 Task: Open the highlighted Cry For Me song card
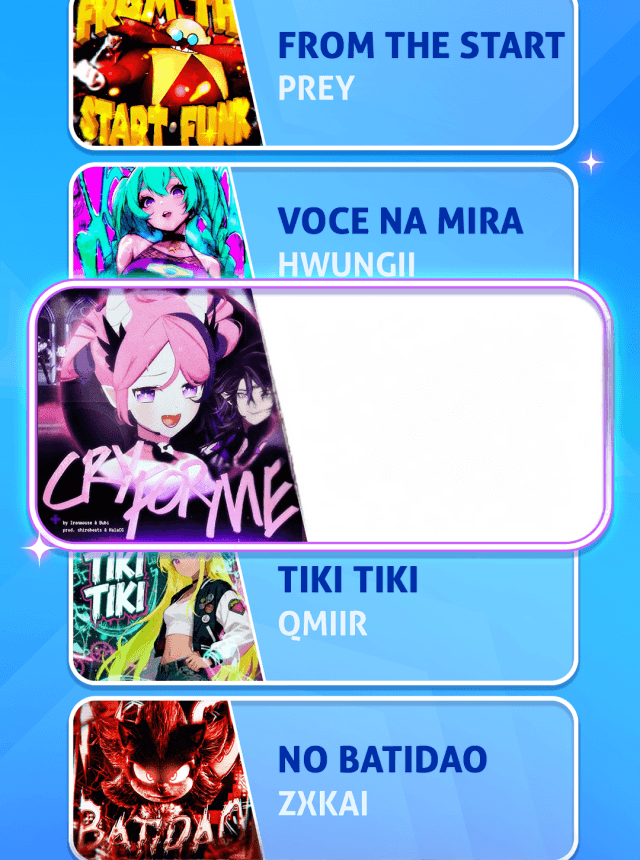(x=320, y=415)
